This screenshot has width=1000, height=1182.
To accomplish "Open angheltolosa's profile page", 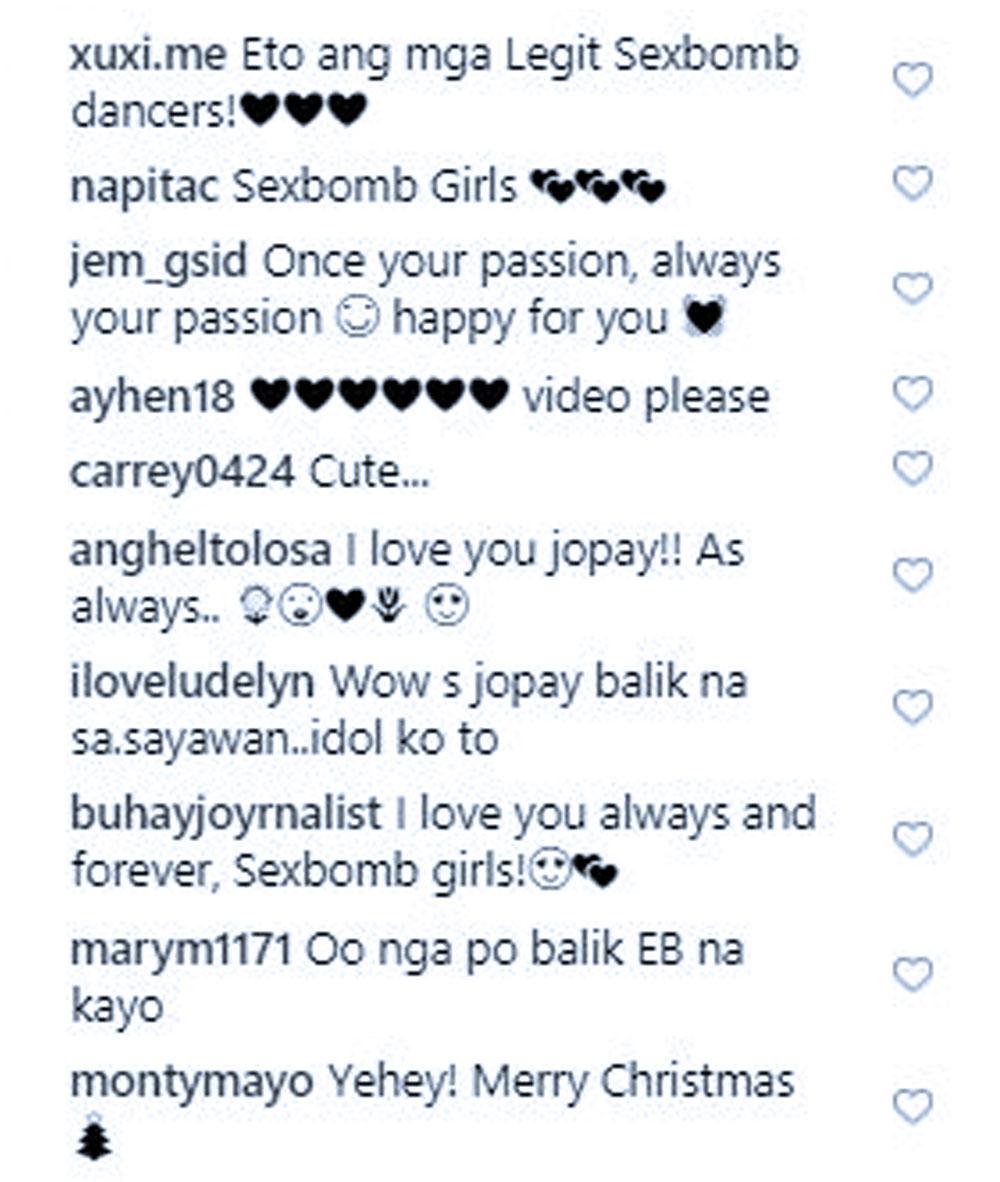I will pyautogui.click(x=200, y=552).
